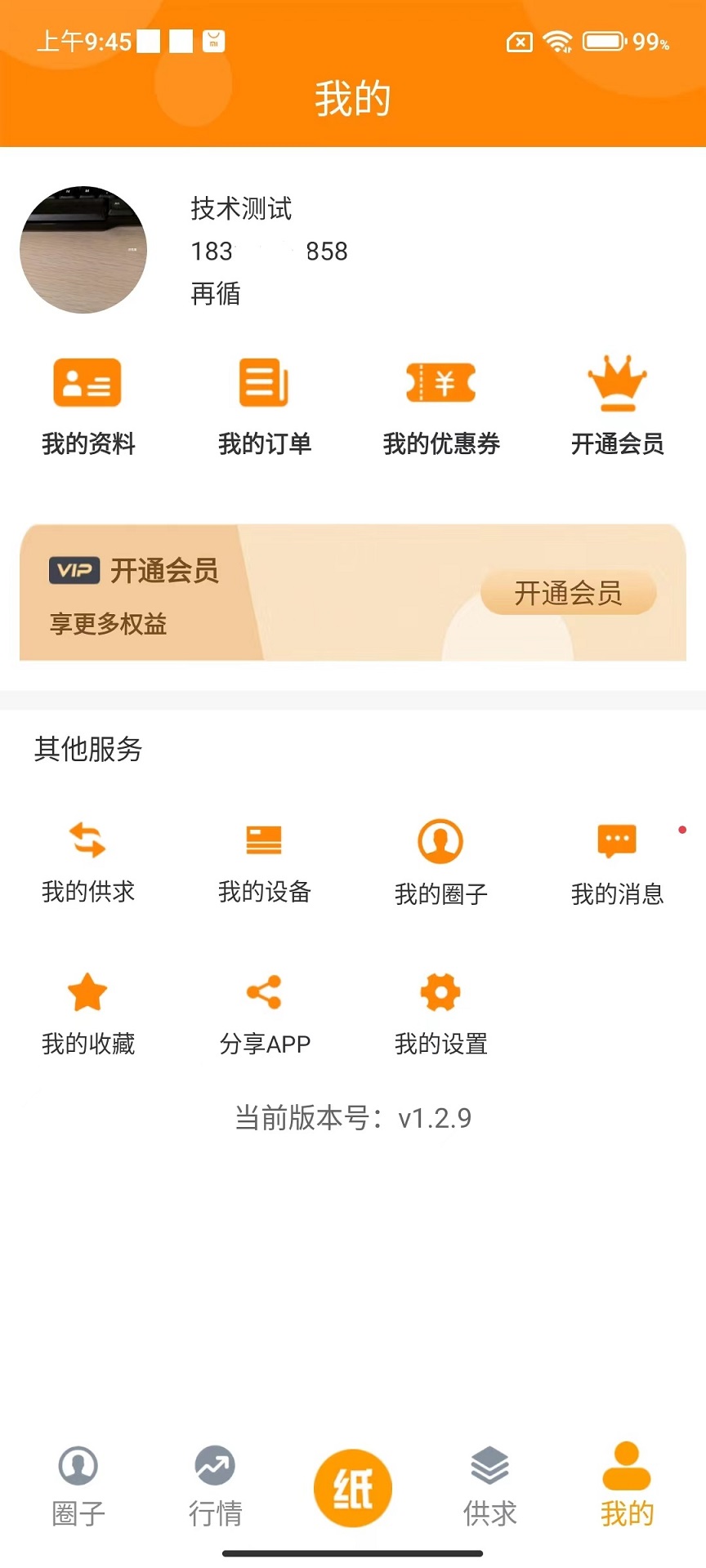Open 我的设备 devices

coord(264,860)
